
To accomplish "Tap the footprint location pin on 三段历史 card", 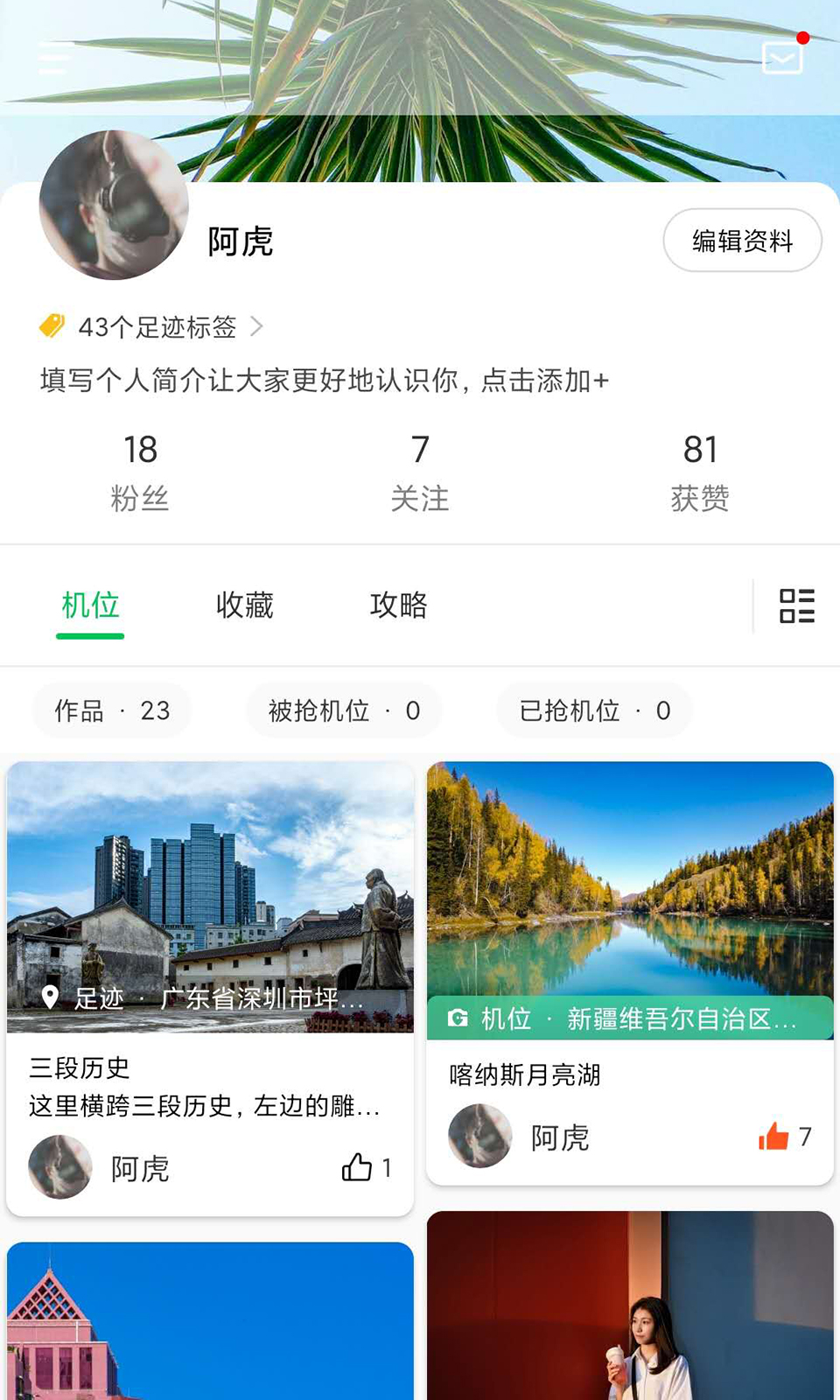I will tap(48, 997).
